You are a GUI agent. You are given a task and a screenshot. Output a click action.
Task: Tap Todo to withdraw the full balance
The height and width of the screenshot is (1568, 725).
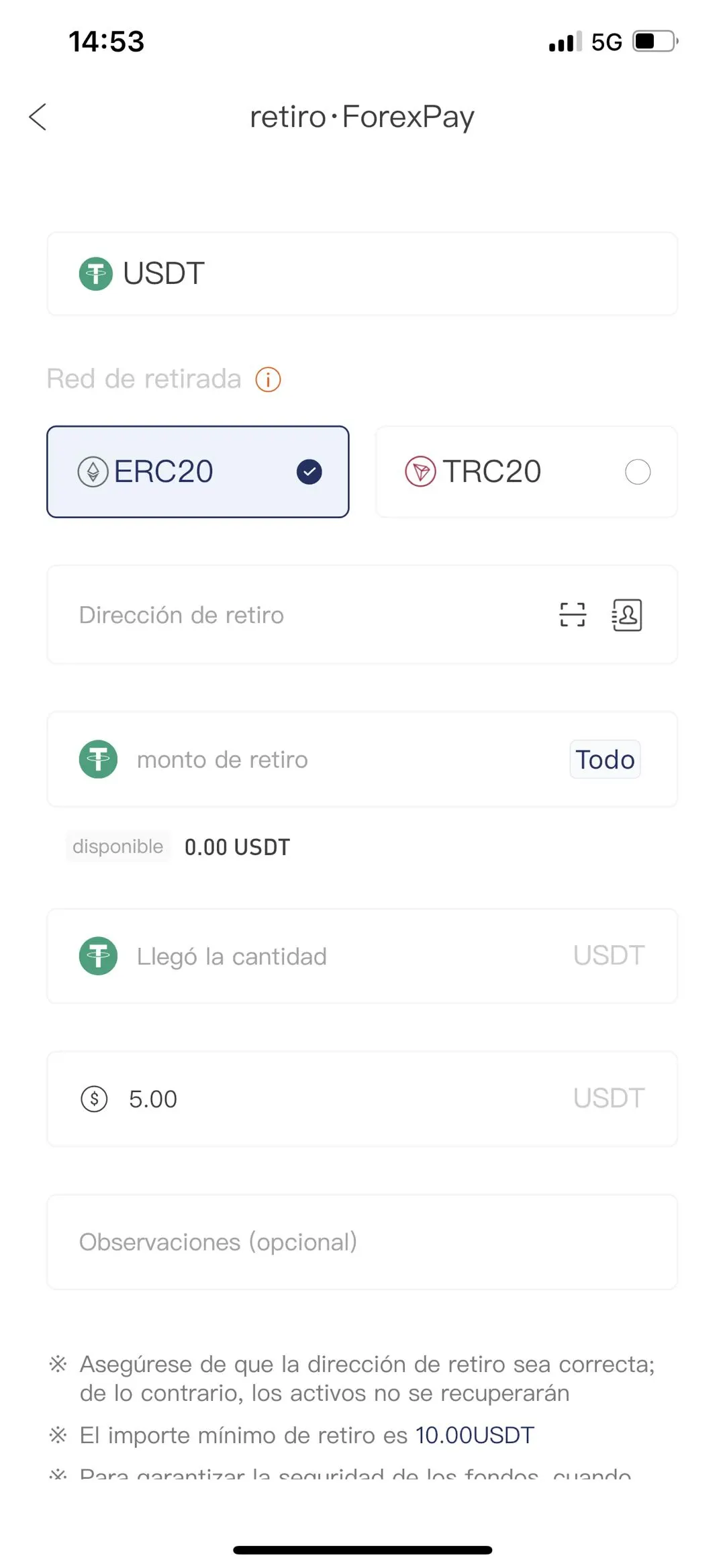(x=605, y=760)
